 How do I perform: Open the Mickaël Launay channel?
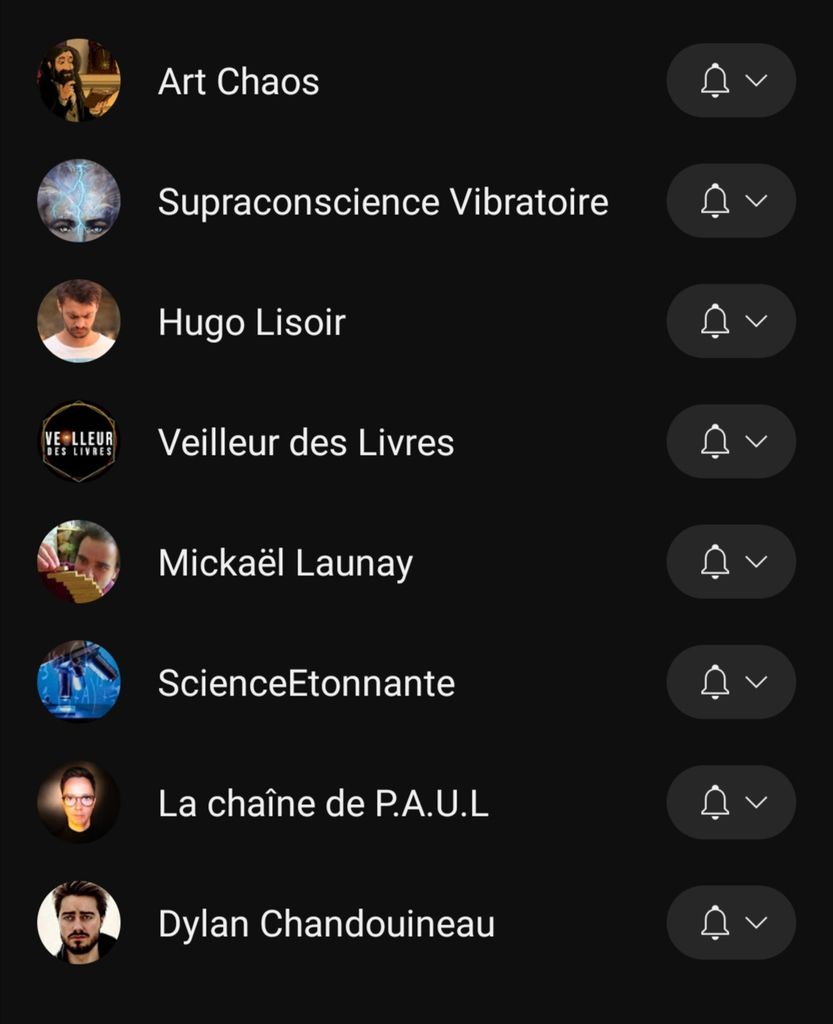click(x=285, y=563)
